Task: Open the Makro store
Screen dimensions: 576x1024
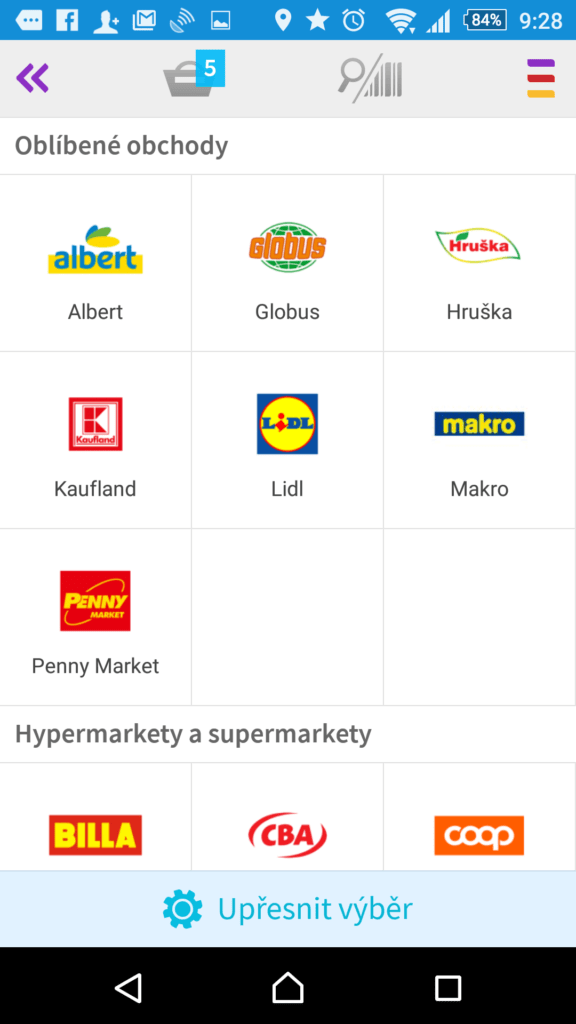Action: [x=480, y=440]
